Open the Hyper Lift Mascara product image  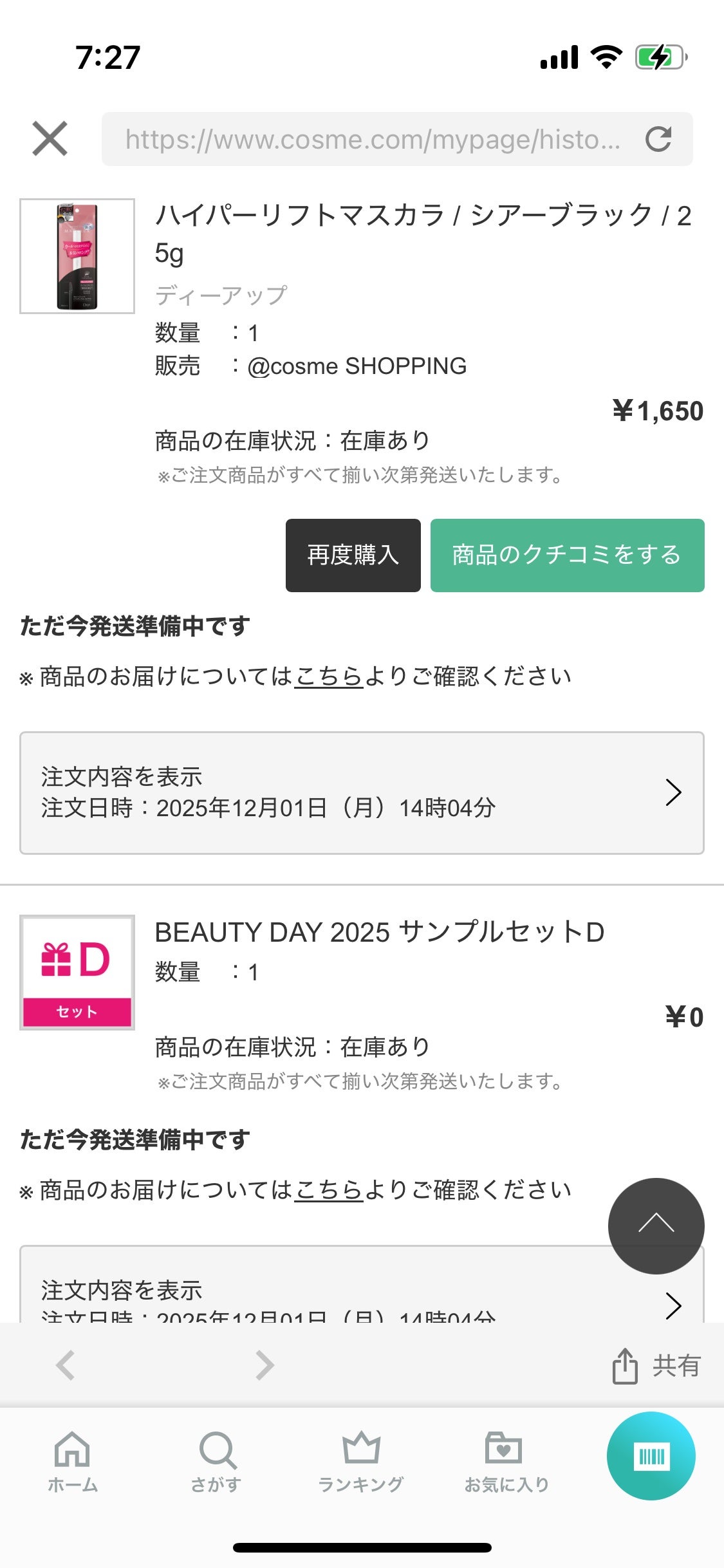(x=77, y=256)
